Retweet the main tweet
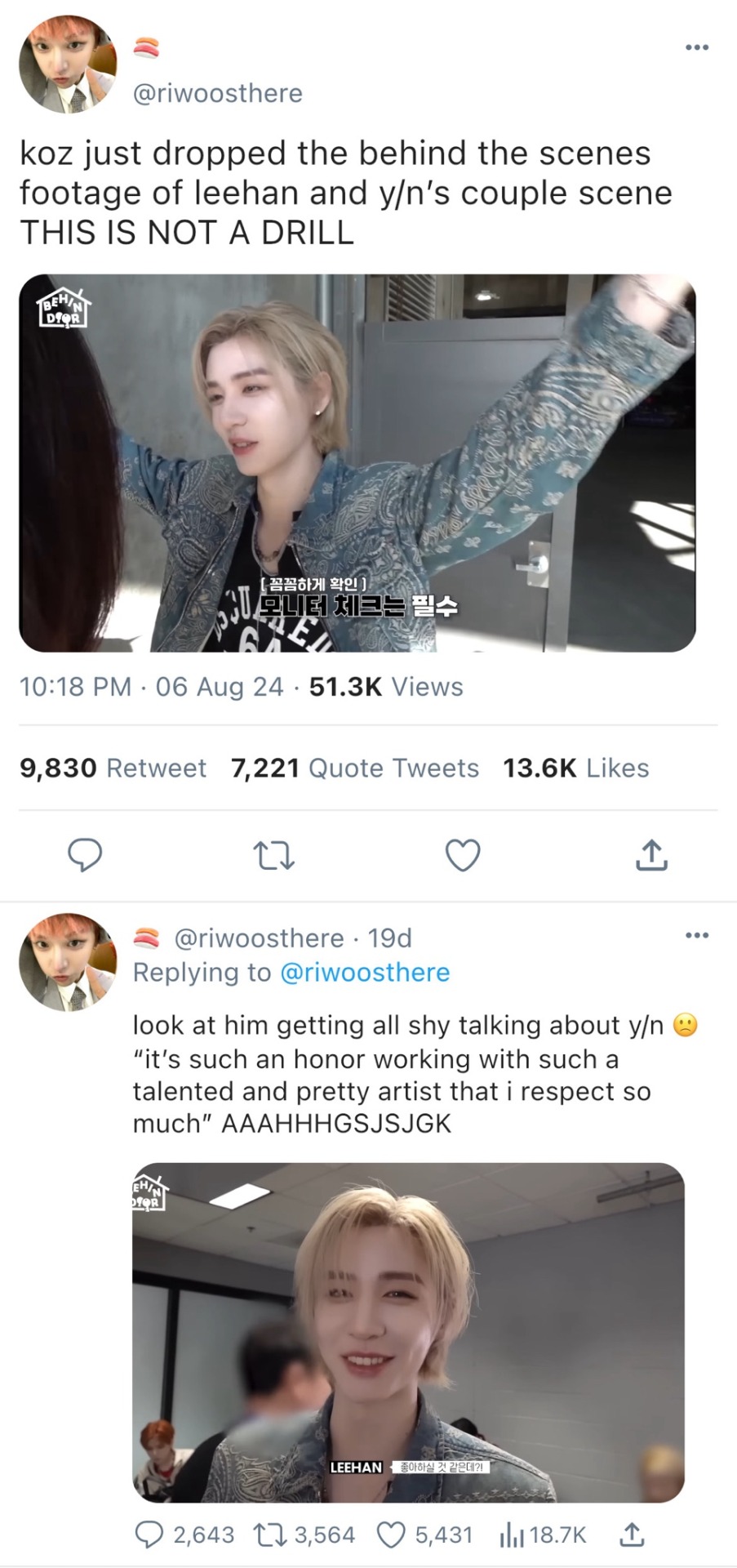The width and height of the screenshot is (737, 1568). click(273, 855)
